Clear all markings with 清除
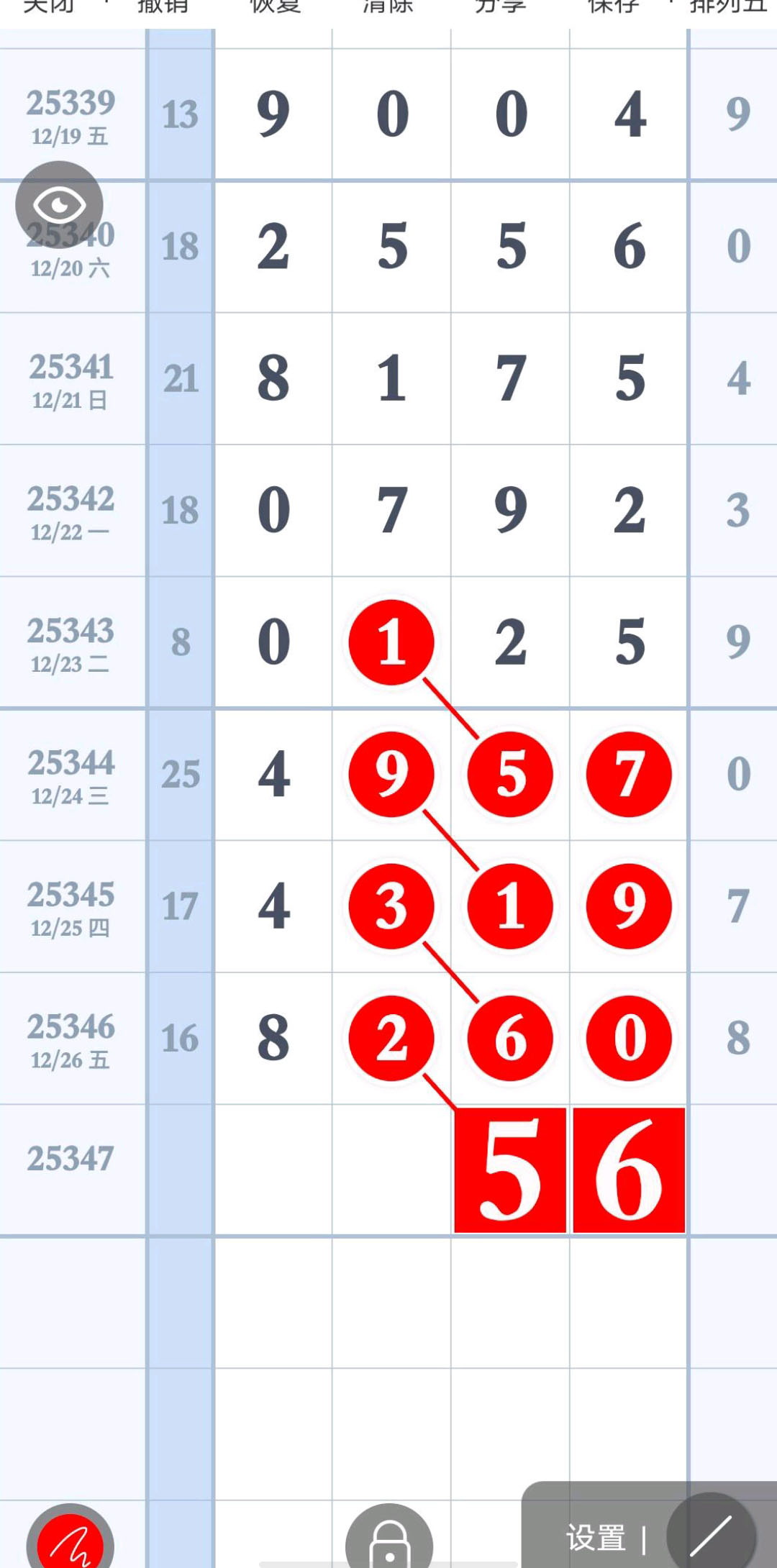The image size is (777, 1568). click(388, 7)
